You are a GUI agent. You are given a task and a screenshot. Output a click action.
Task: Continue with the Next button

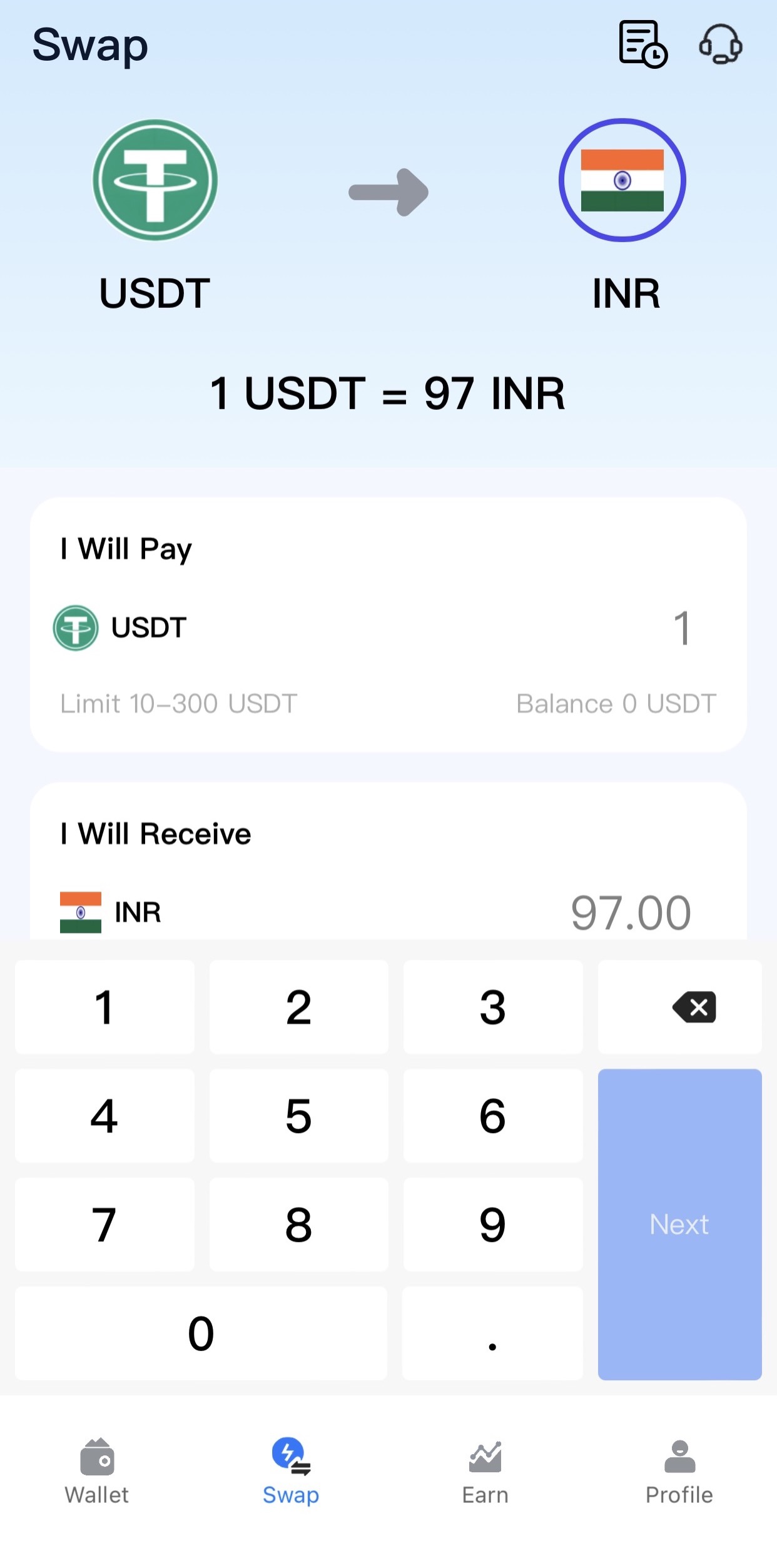pos(680,1224)
